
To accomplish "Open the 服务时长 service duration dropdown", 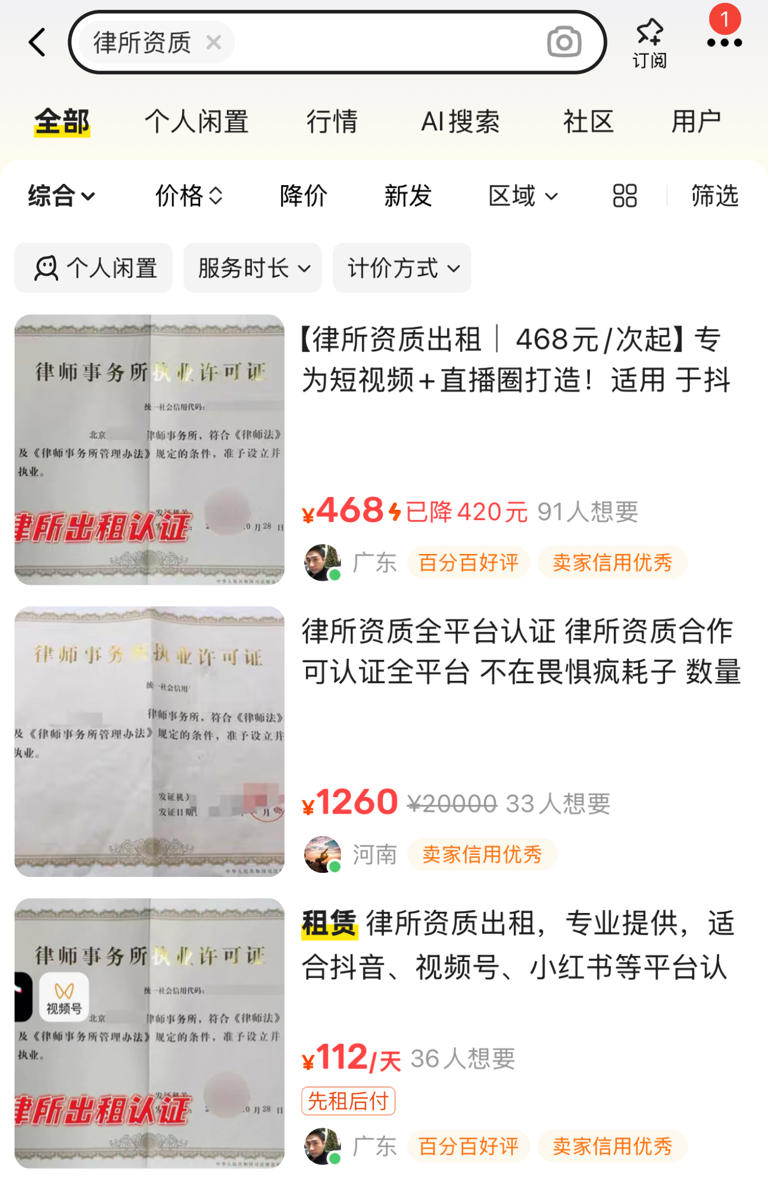I will pyautogui.click(x=252, y=267).
